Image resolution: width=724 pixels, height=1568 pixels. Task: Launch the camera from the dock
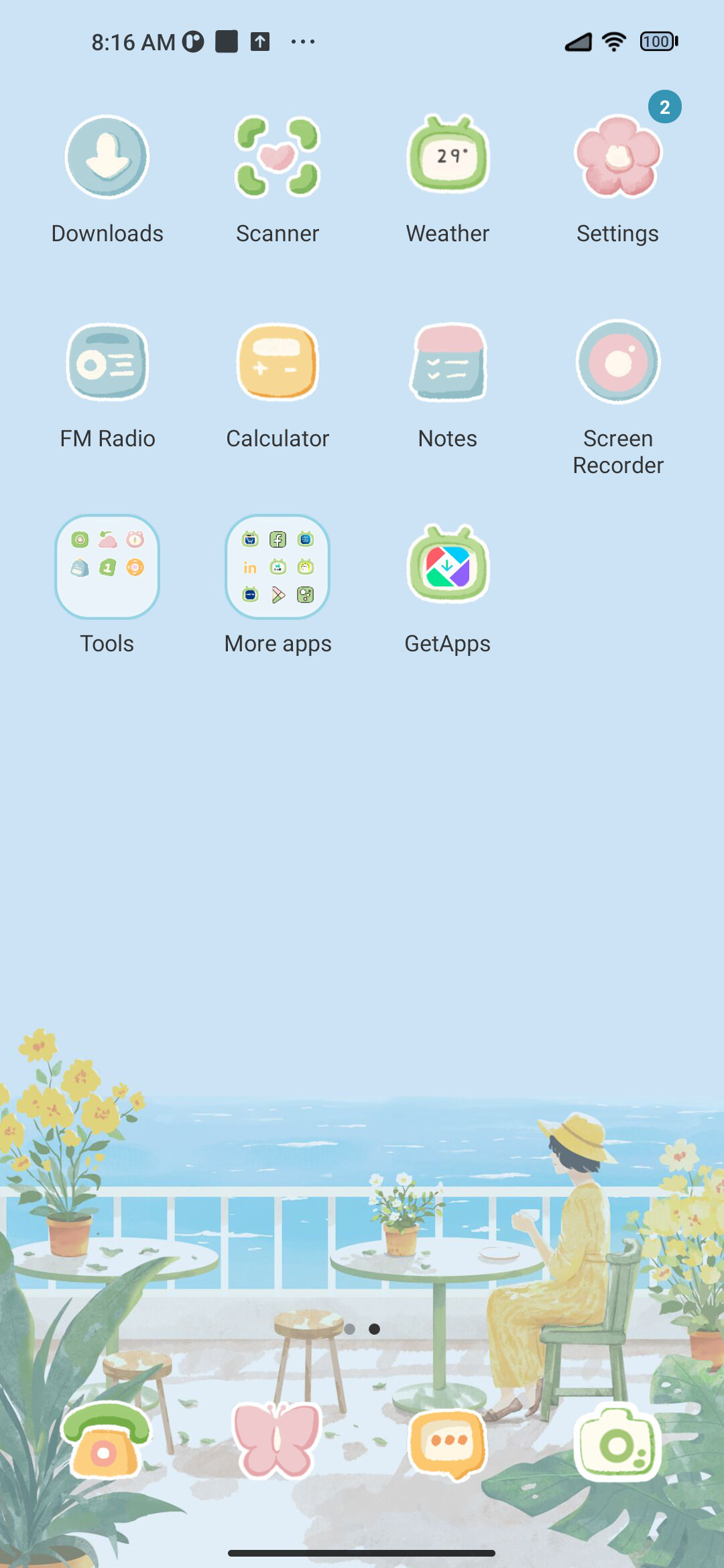618,1442
